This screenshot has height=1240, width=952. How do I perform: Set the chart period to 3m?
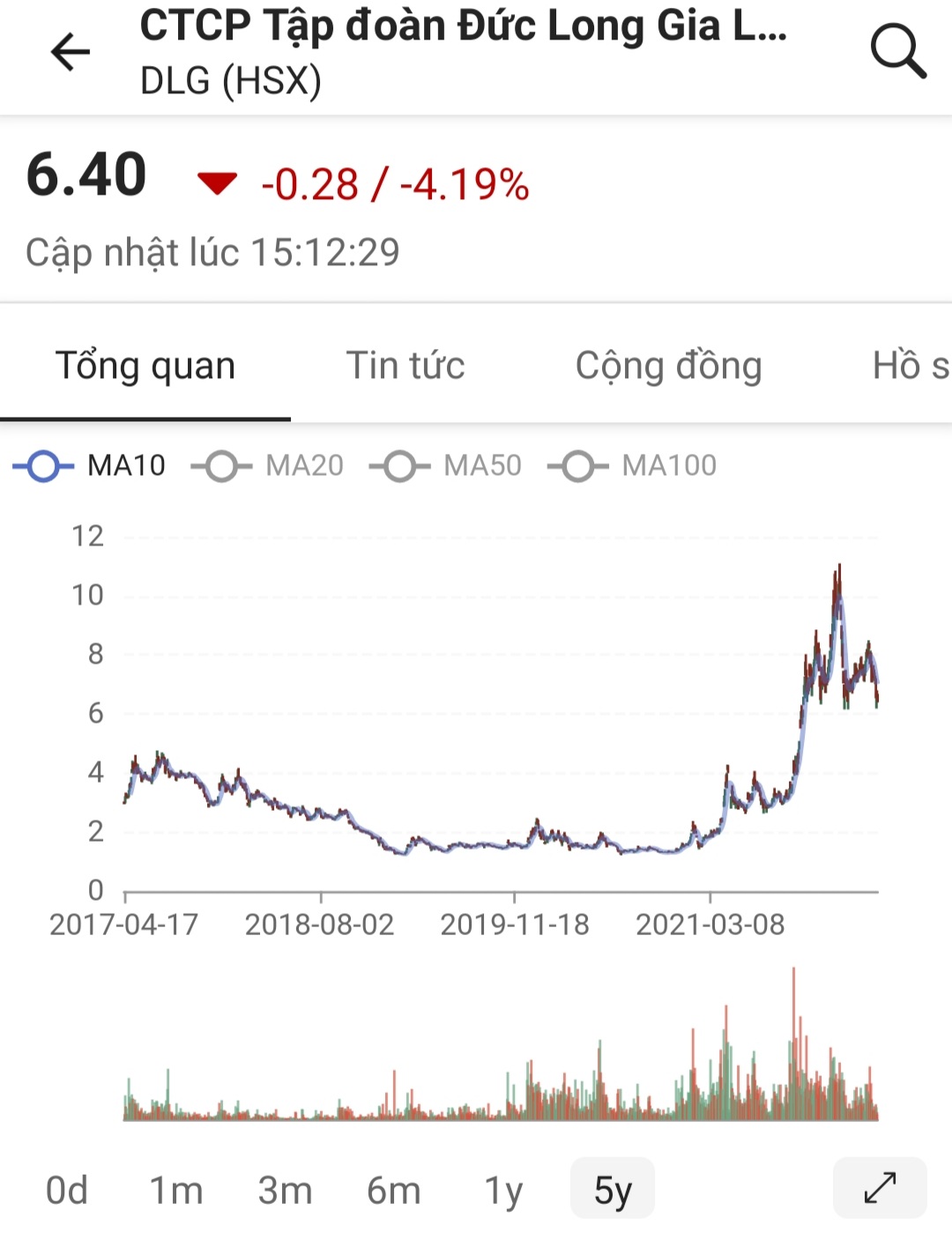285,1190
